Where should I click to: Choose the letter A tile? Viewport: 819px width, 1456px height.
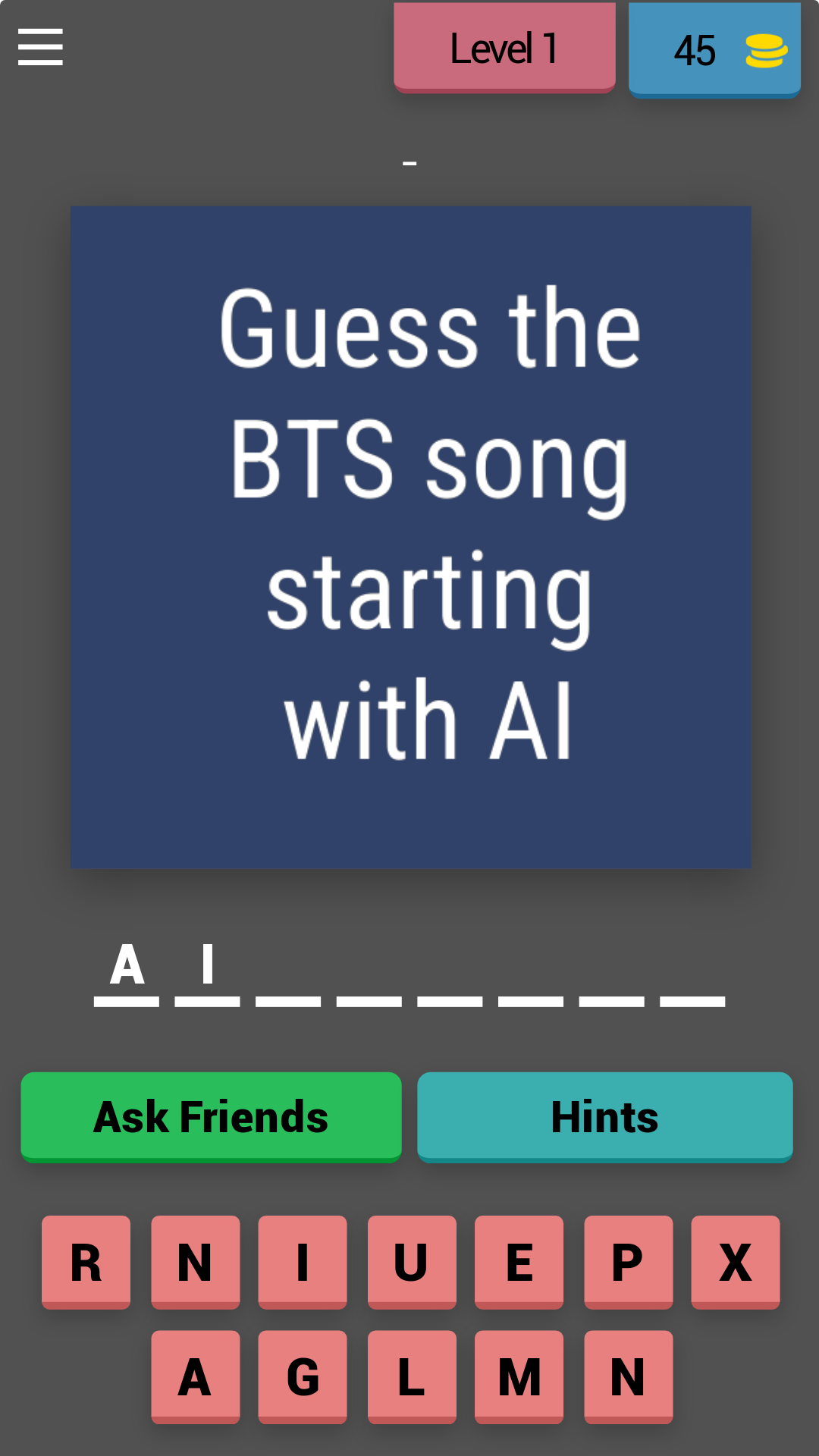[195, 1376]
